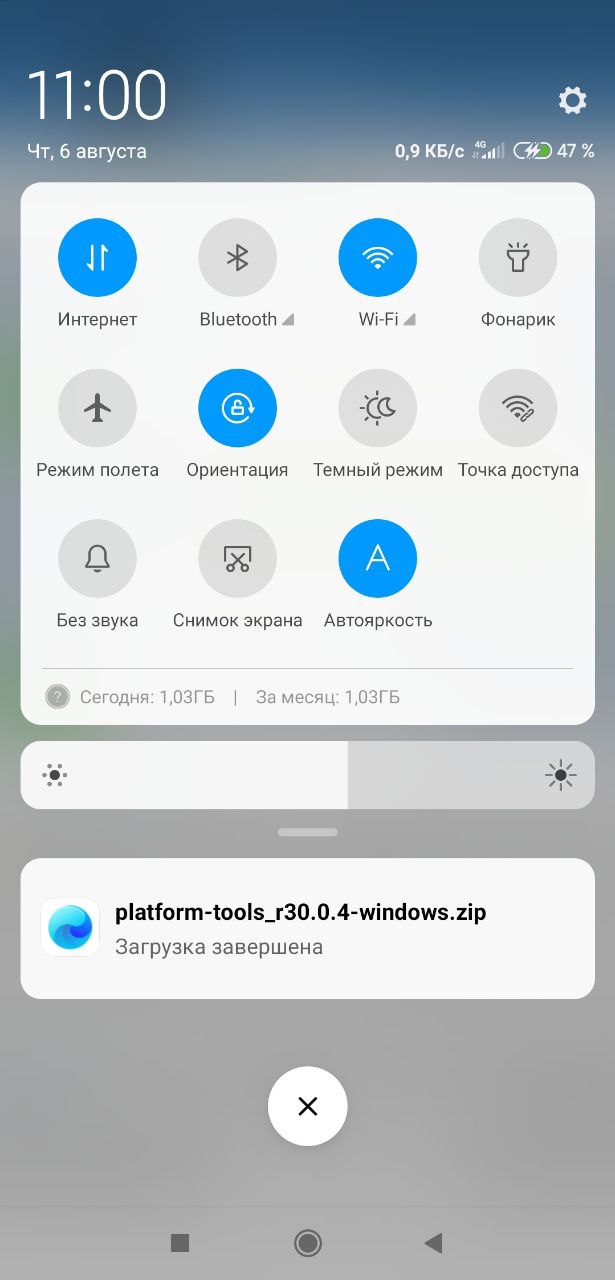Clear all notifications with the X button
The width and height of the screenshot is (615, 1280).
[x=307, y=1106]
